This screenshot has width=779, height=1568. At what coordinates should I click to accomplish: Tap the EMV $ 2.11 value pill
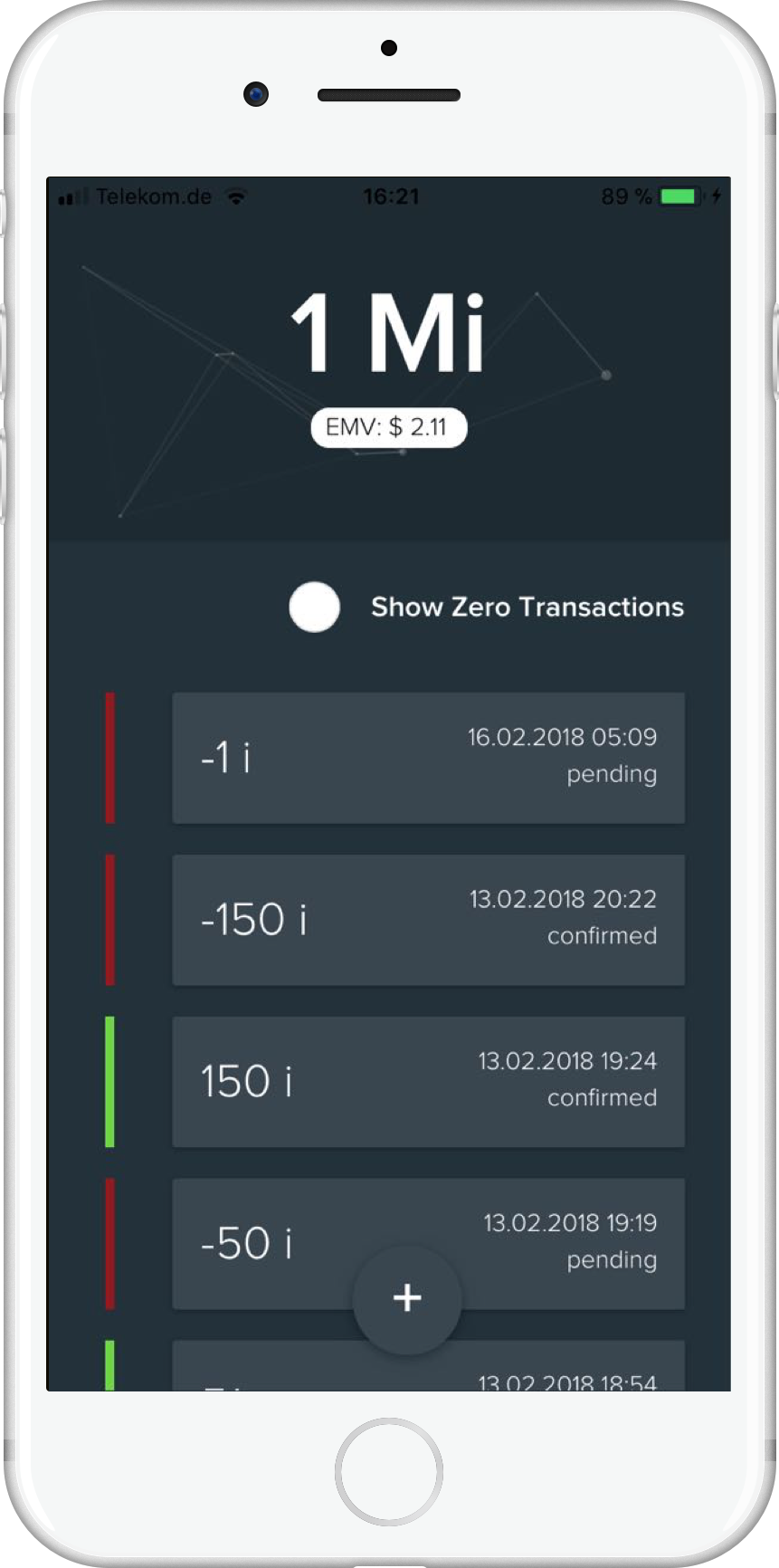pyautogui.click(x=389, y=427)
